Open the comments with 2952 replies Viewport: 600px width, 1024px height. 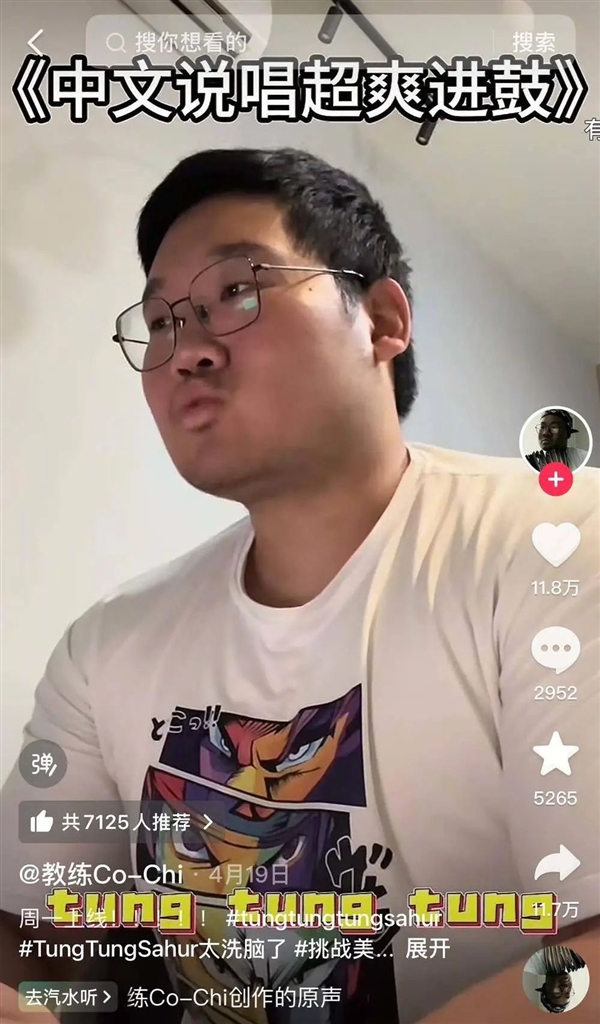click(555, 650)
